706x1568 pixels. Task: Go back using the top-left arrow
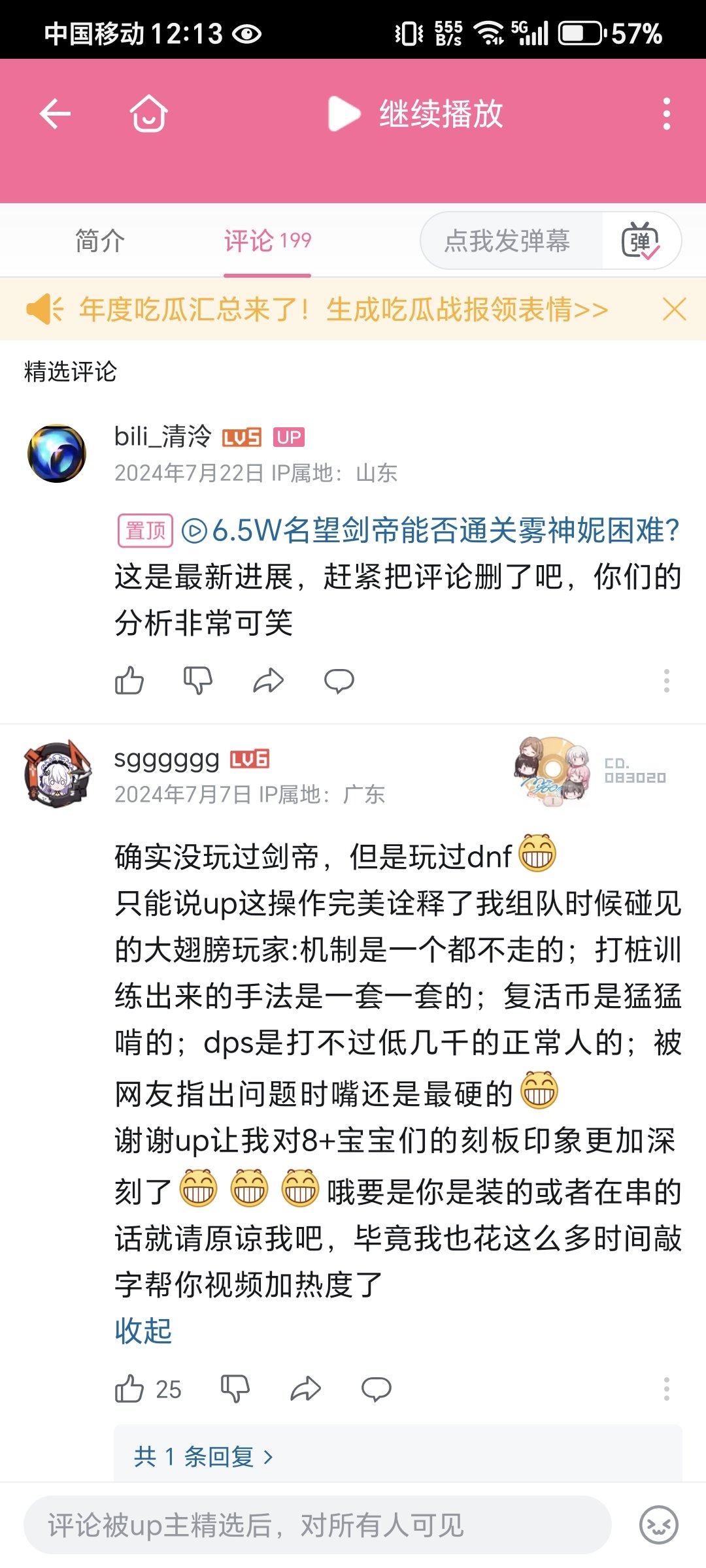[x=55, y=114]
